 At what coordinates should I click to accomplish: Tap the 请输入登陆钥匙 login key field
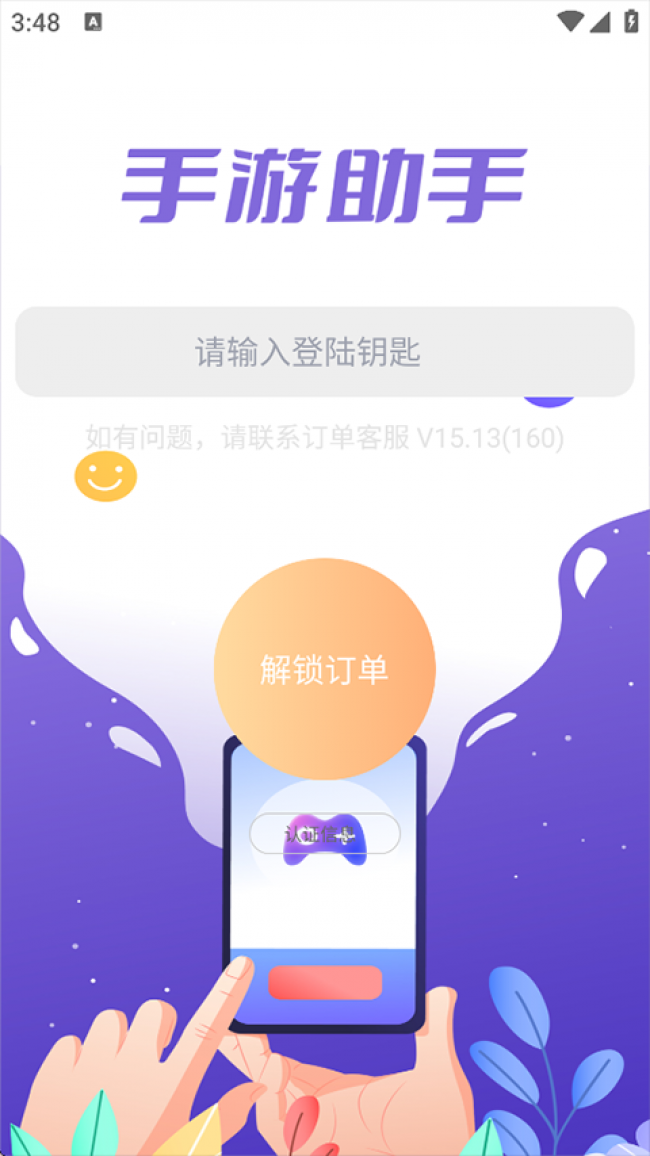click(324, 352)
